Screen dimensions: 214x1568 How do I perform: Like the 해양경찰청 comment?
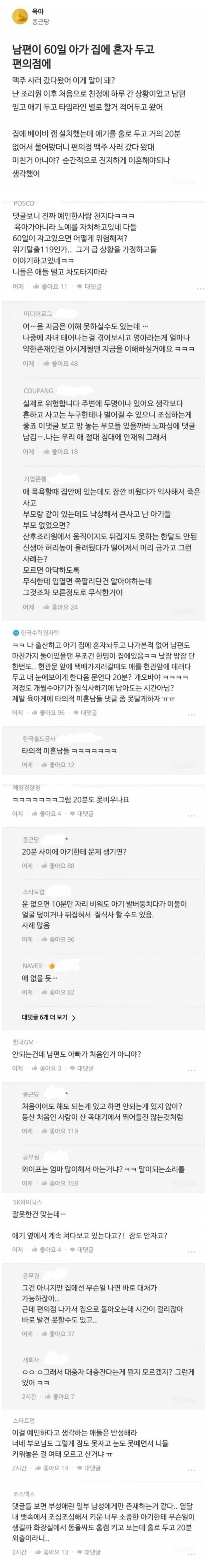click(48, 813)
